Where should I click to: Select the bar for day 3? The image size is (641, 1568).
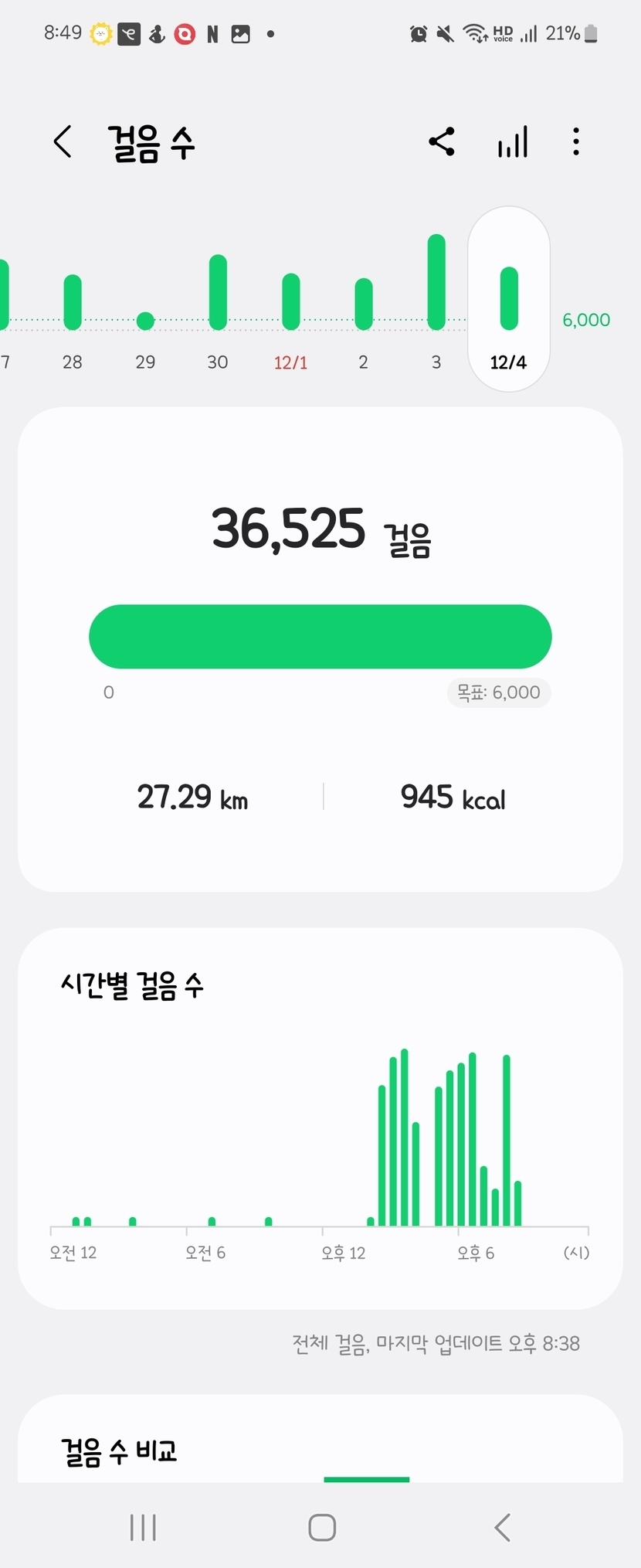[436, 282]
